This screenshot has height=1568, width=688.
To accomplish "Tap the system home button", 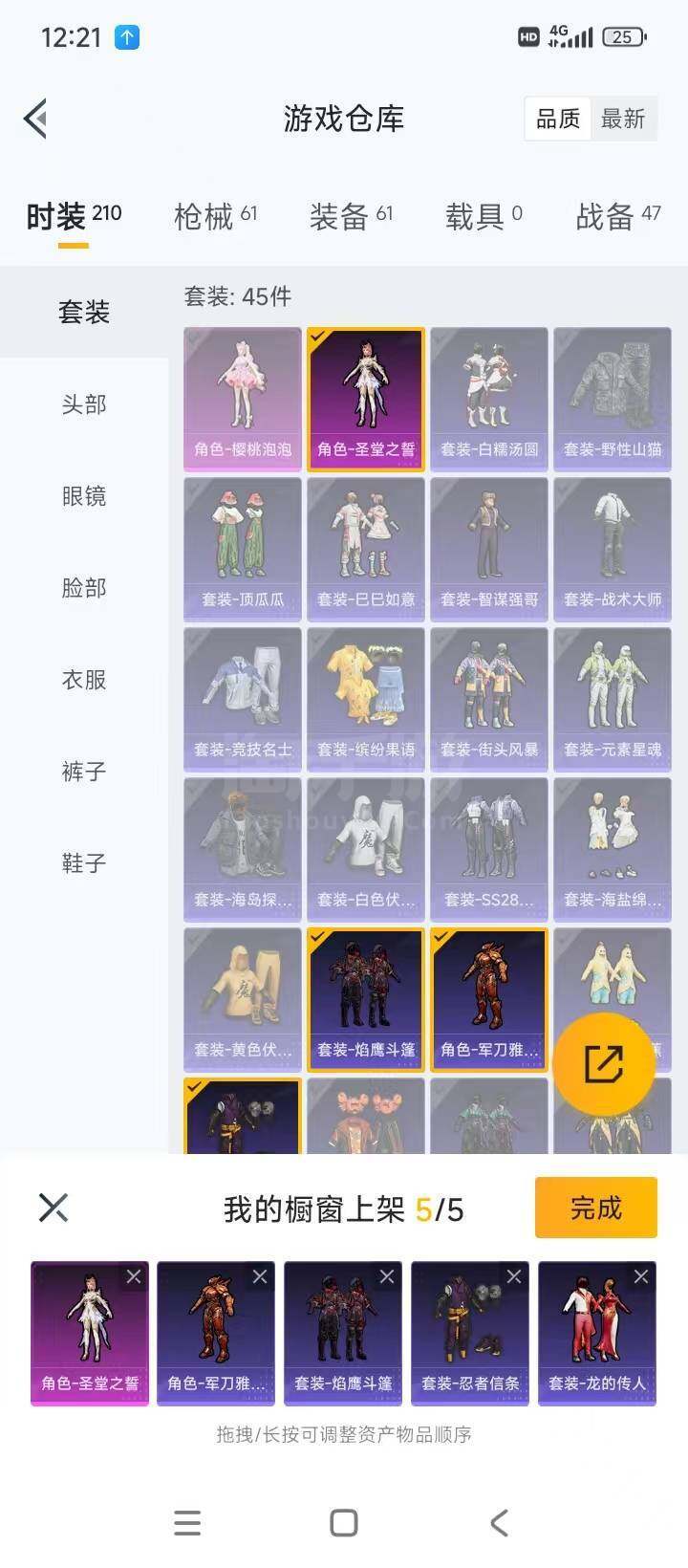I will click(x=344, y=1523).
